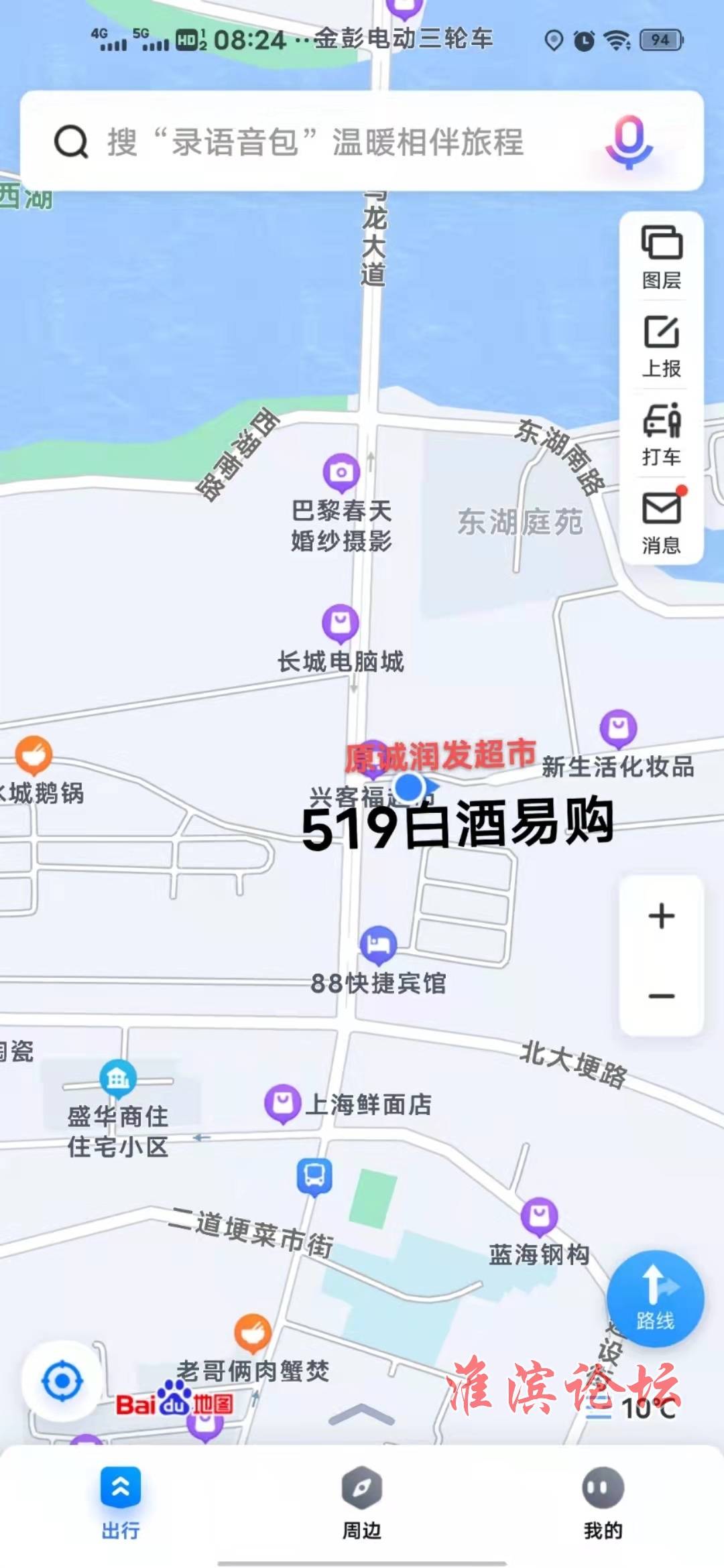Select the 88快捷宾馆 hotel marker
This screenshot has width=724, height=1568.
tap(378, 944)
